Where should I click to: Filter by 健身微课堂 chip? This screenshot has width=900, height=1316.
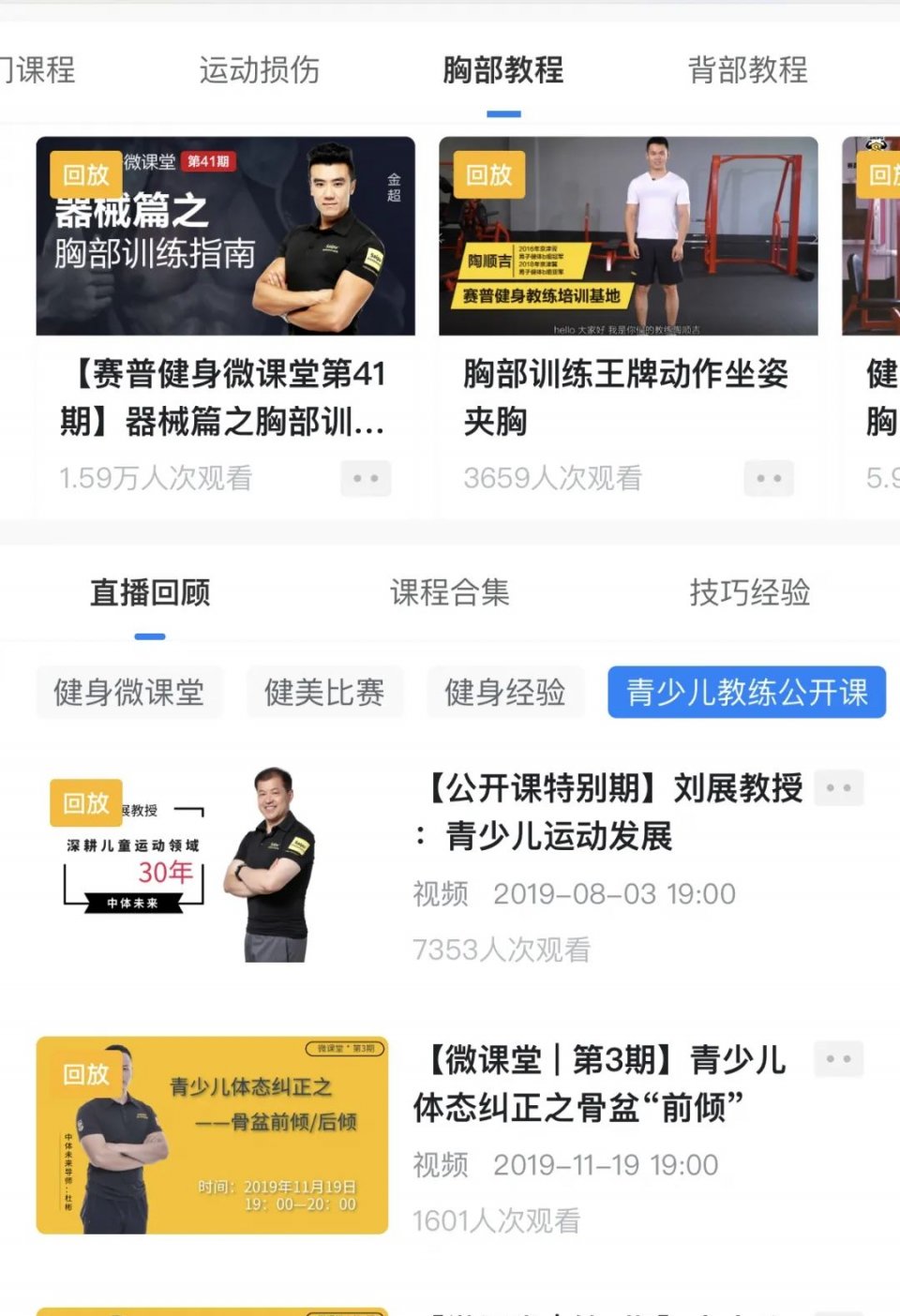tap(129, 693)
